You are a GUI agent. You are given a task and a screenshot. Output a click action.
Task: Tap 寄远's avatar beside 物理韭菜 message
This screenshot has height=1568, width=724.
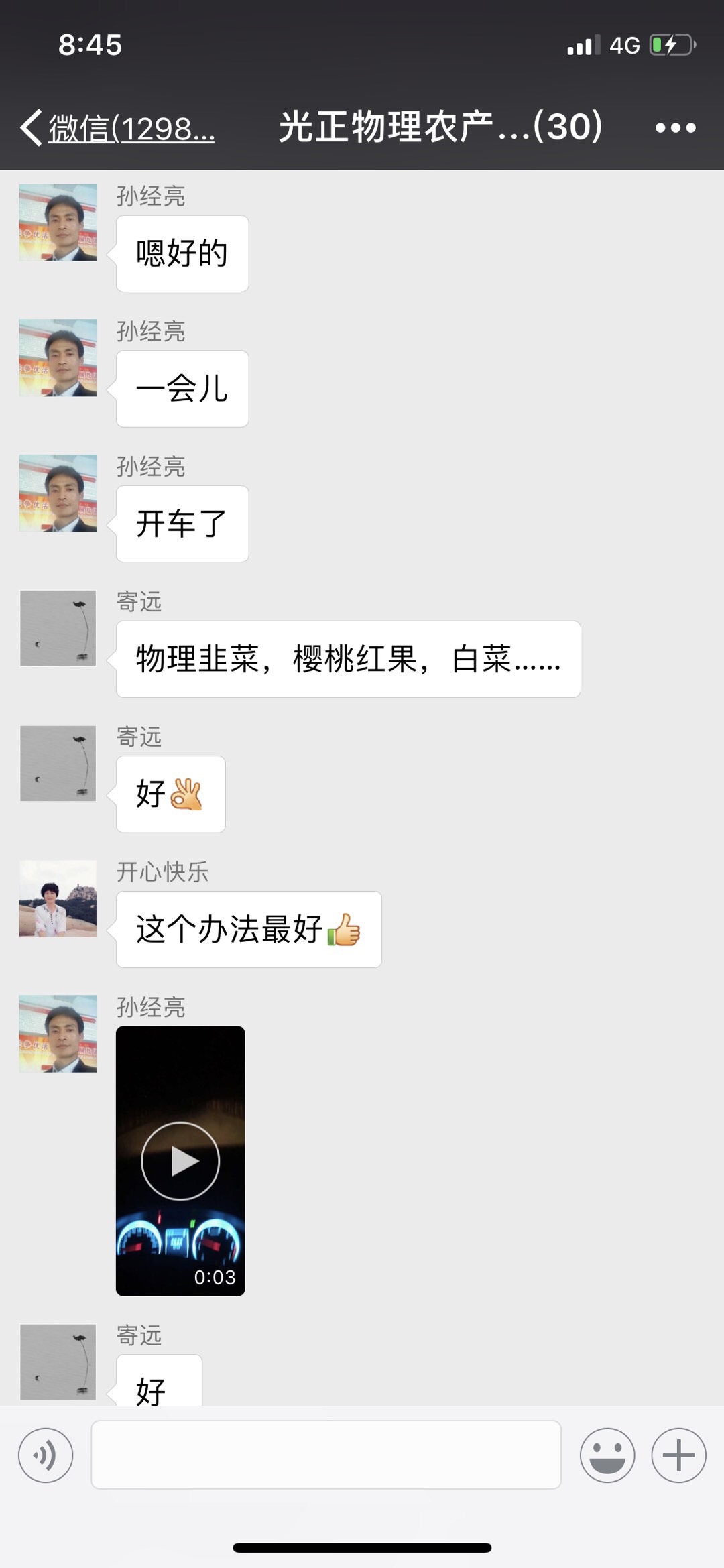(x=58, y=628)
